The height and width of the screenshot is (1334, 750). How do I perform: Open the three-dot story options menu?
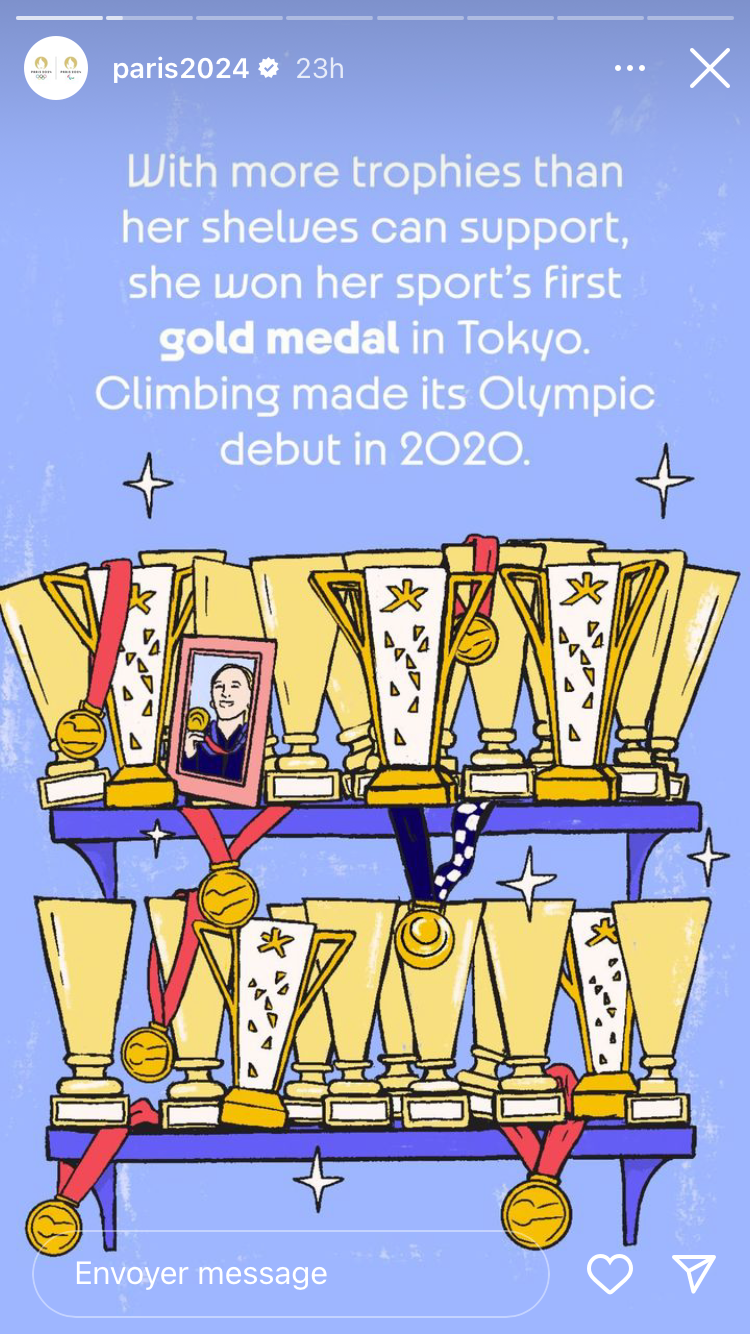tap(630, 68)
